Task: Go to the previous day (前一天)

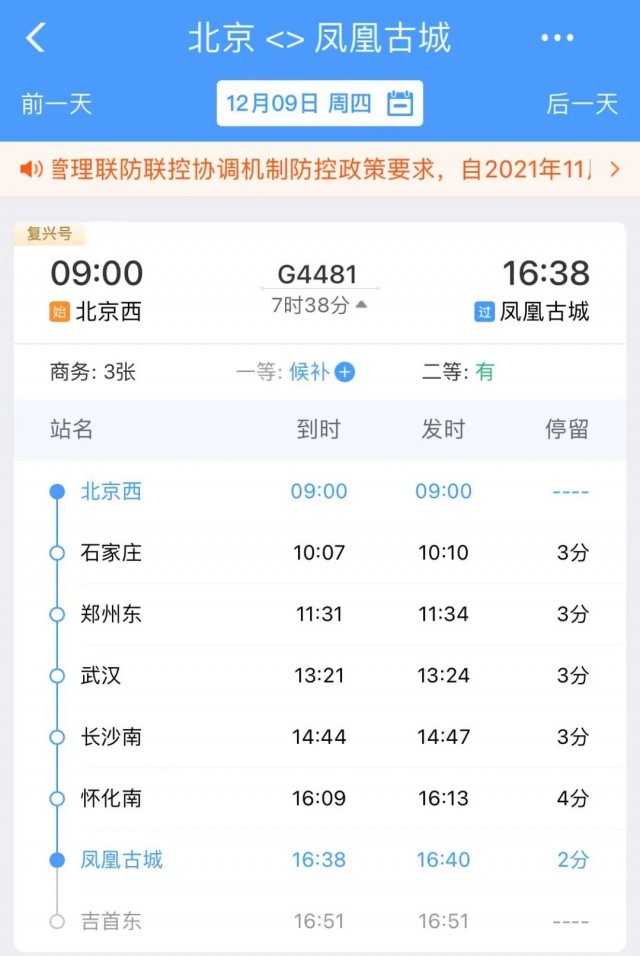Action: coord(56,104)
